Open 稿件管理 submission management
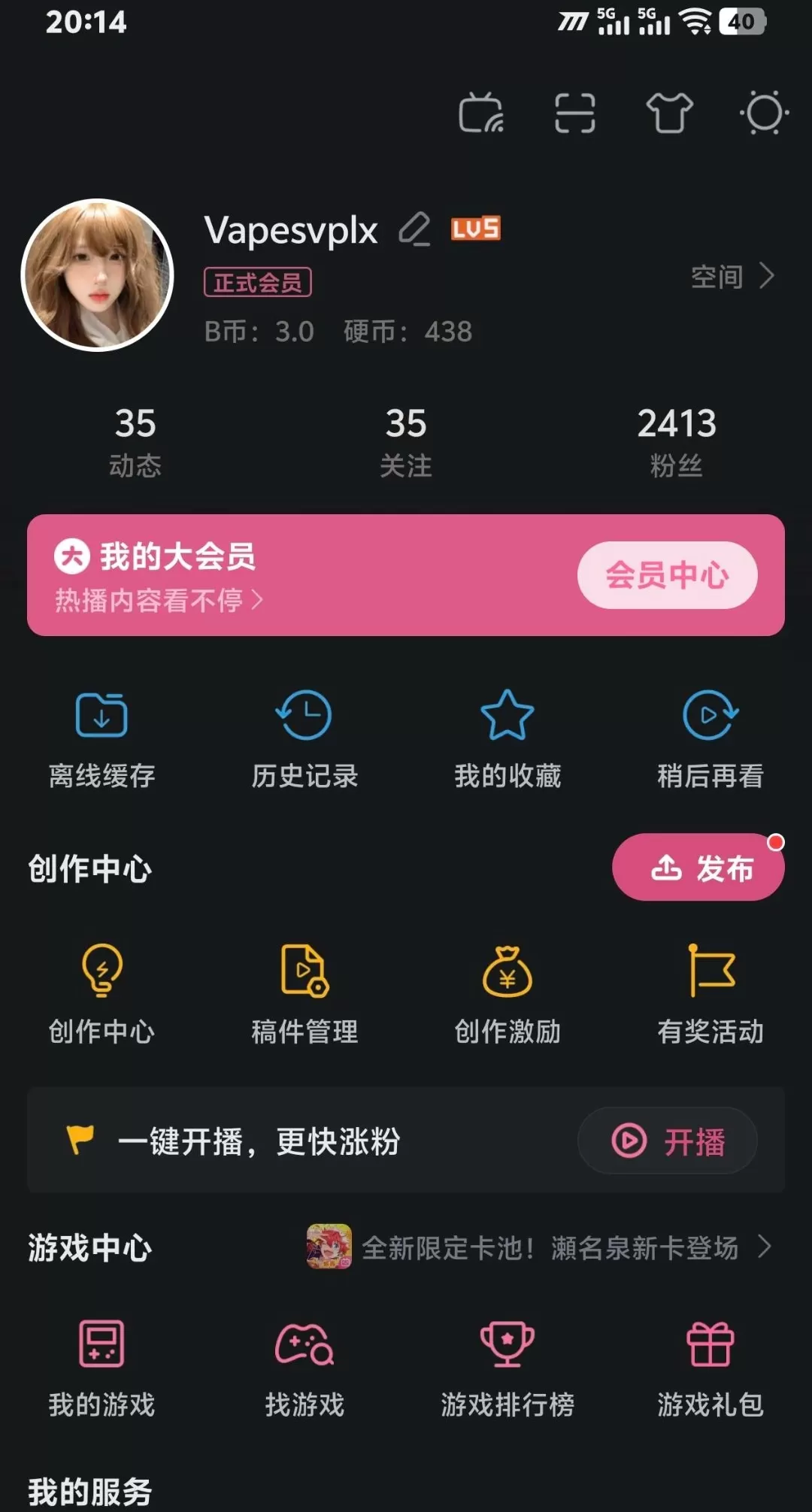This screenshot has height=1512, width=812. point(304,994)
